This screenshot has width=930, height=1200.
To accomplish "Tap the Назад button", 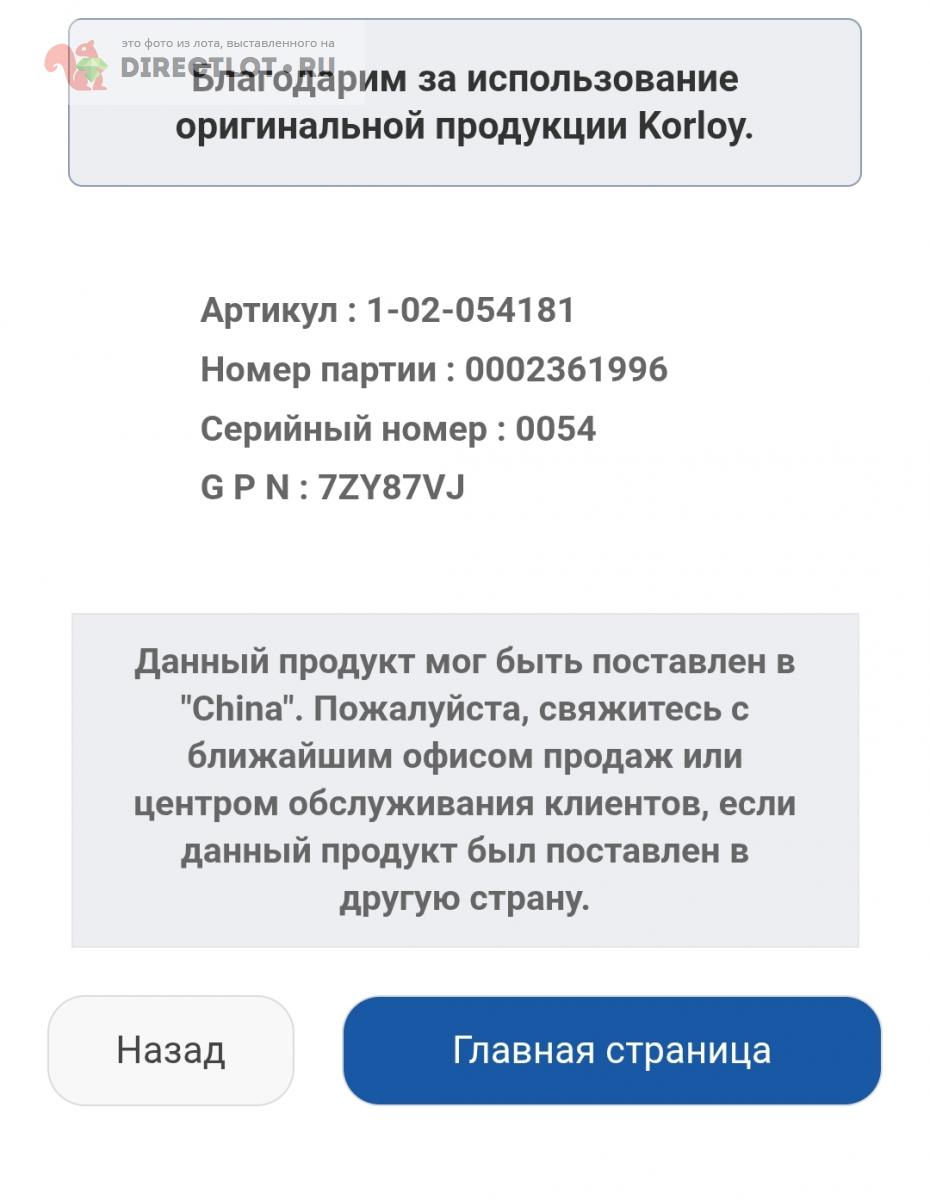I will click(x=171, y=1050).
